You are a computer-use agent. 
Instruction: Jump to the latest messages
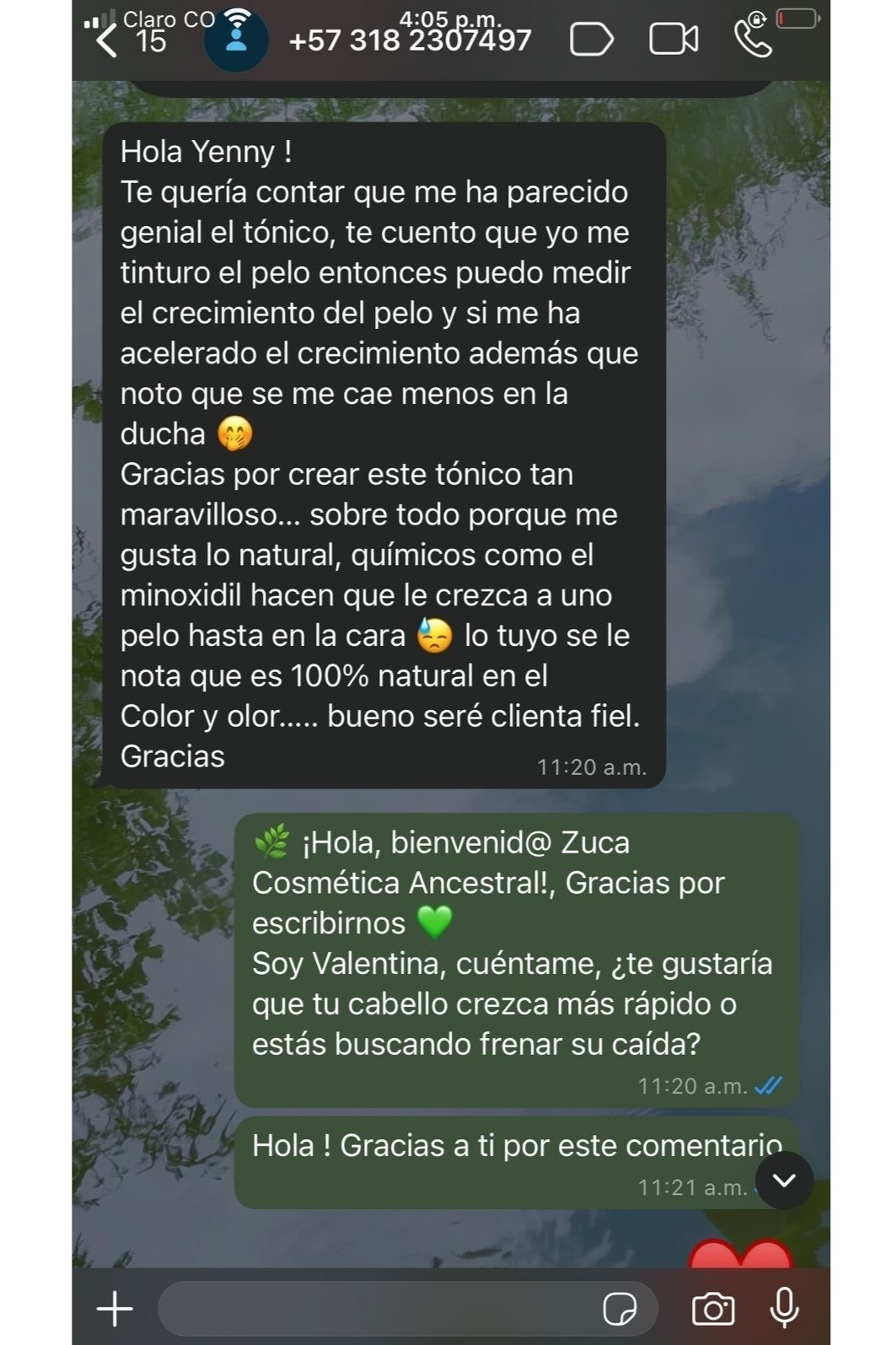coord(784,1181)
